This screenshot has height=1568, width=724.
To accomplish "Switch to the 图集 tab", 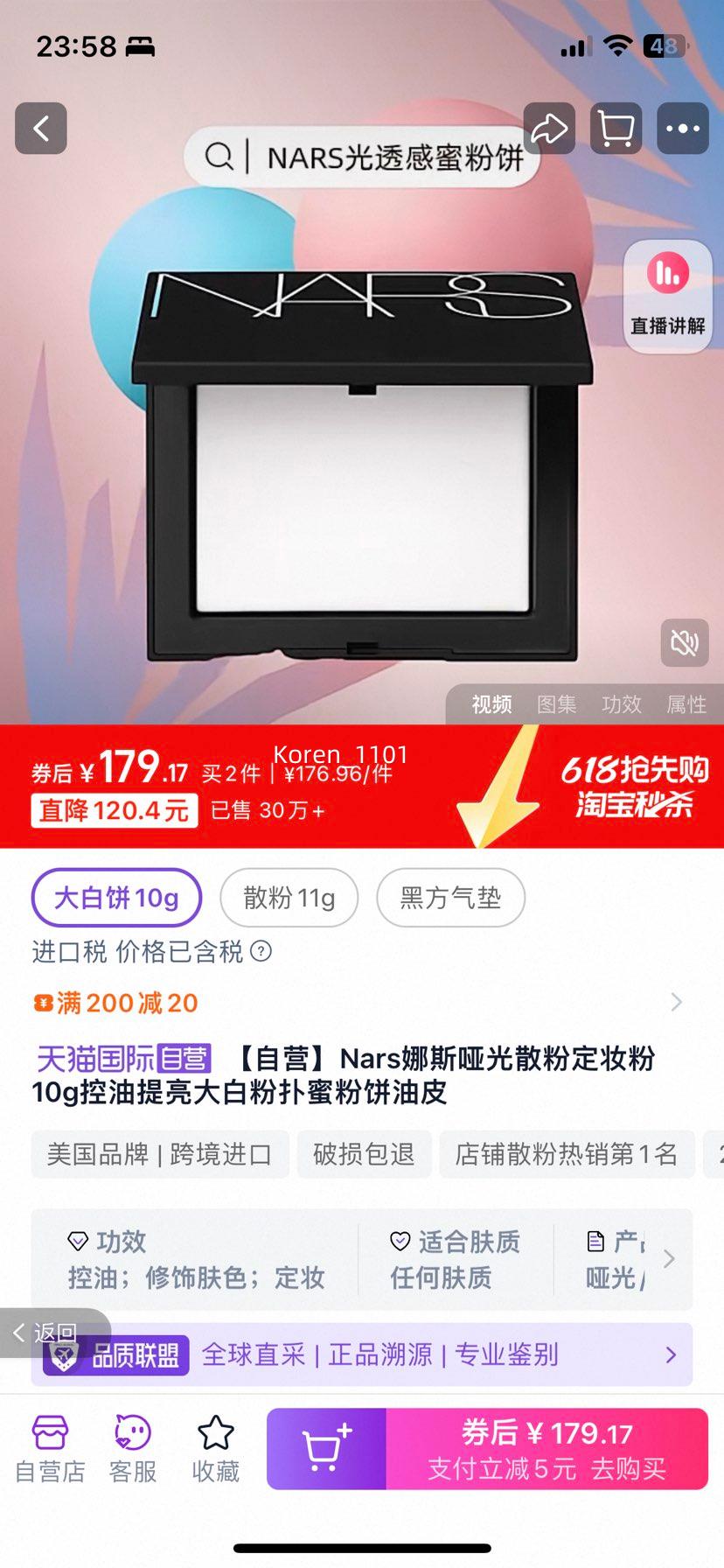I will [556, 704].
